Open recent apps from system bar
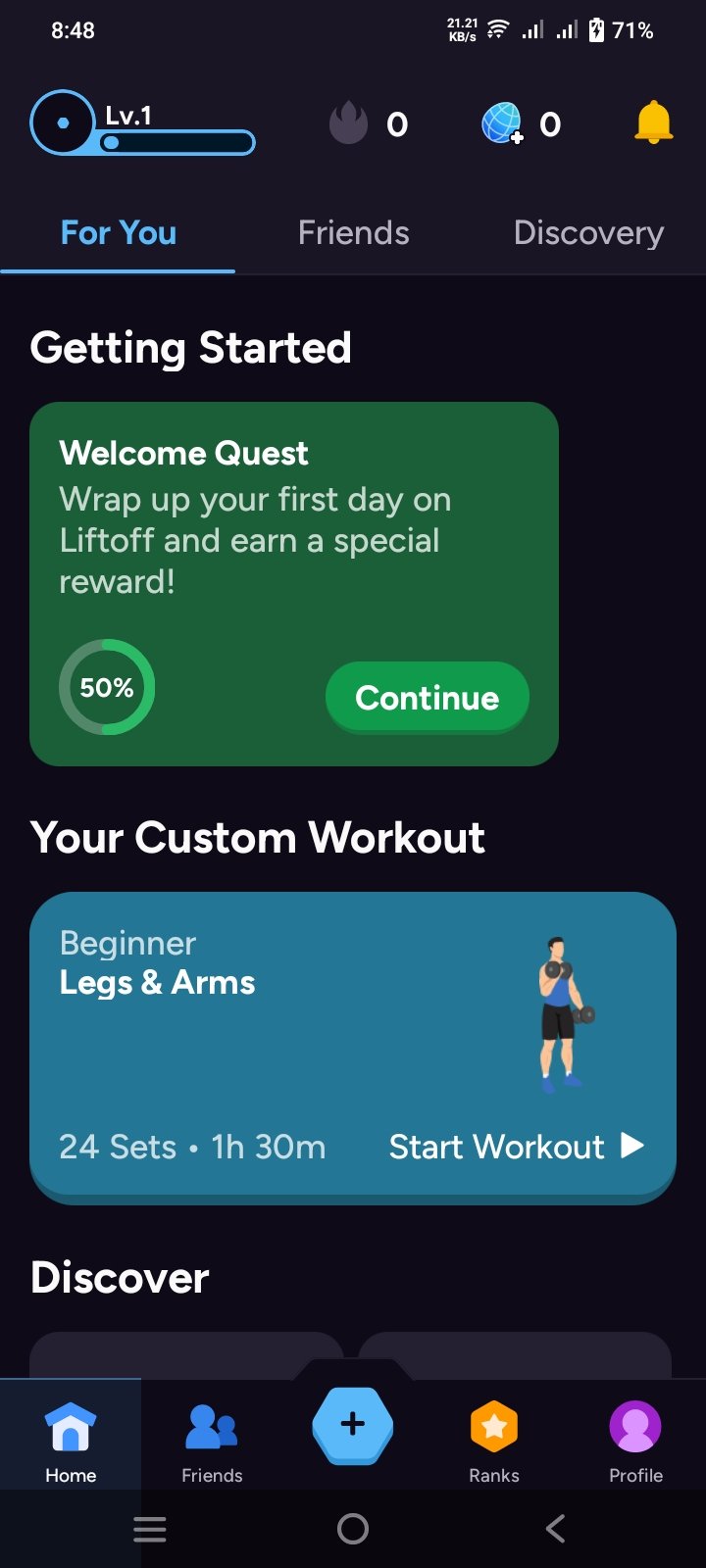 point(149,1529)
